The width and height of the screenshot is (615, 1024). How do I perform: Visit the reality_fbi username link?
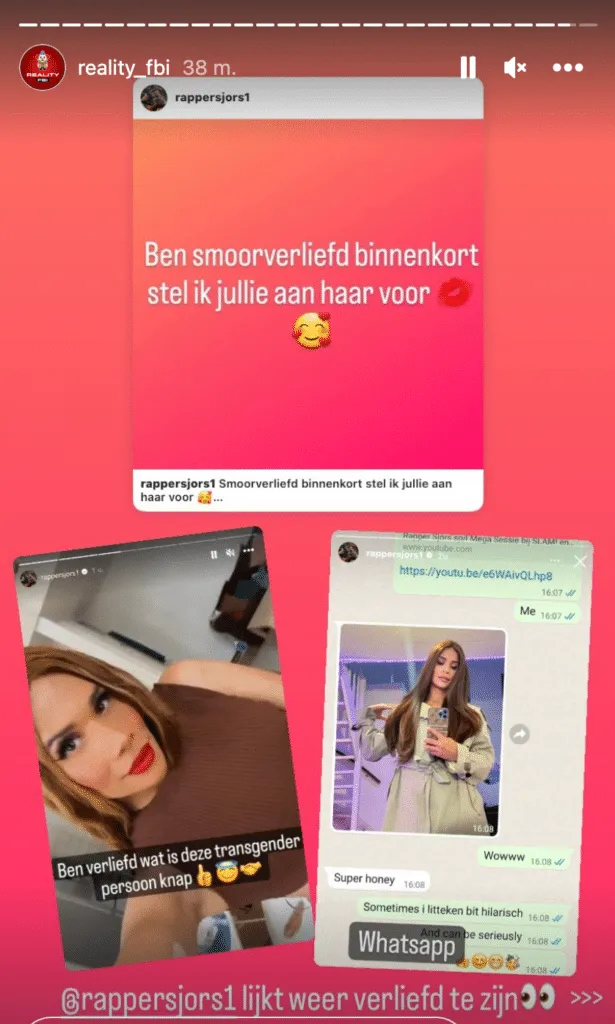point(124,68)
